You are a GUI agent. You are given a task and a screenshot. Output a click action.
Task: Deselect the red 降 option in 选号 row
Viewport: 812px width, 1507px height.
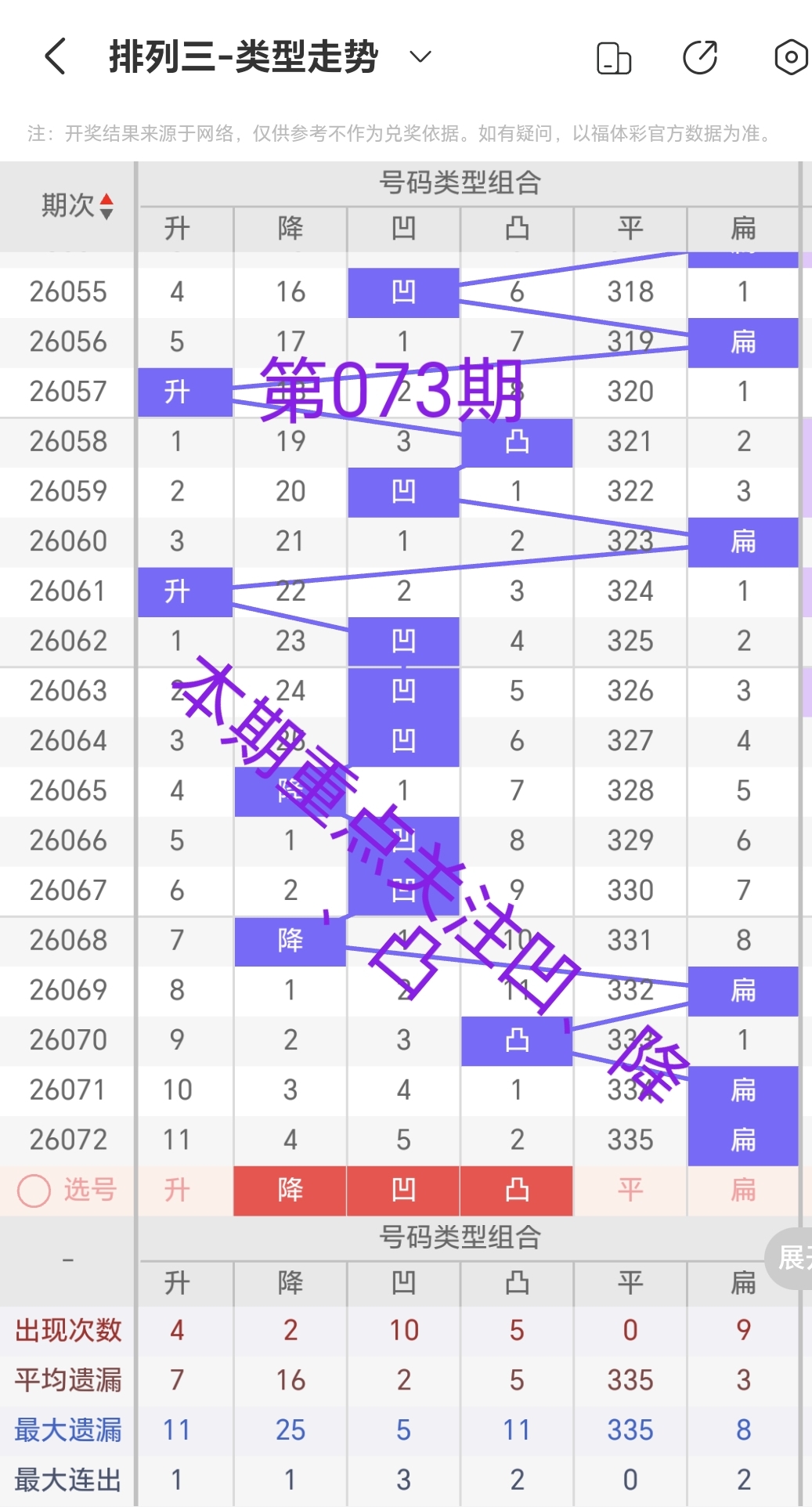(289, 1190)
